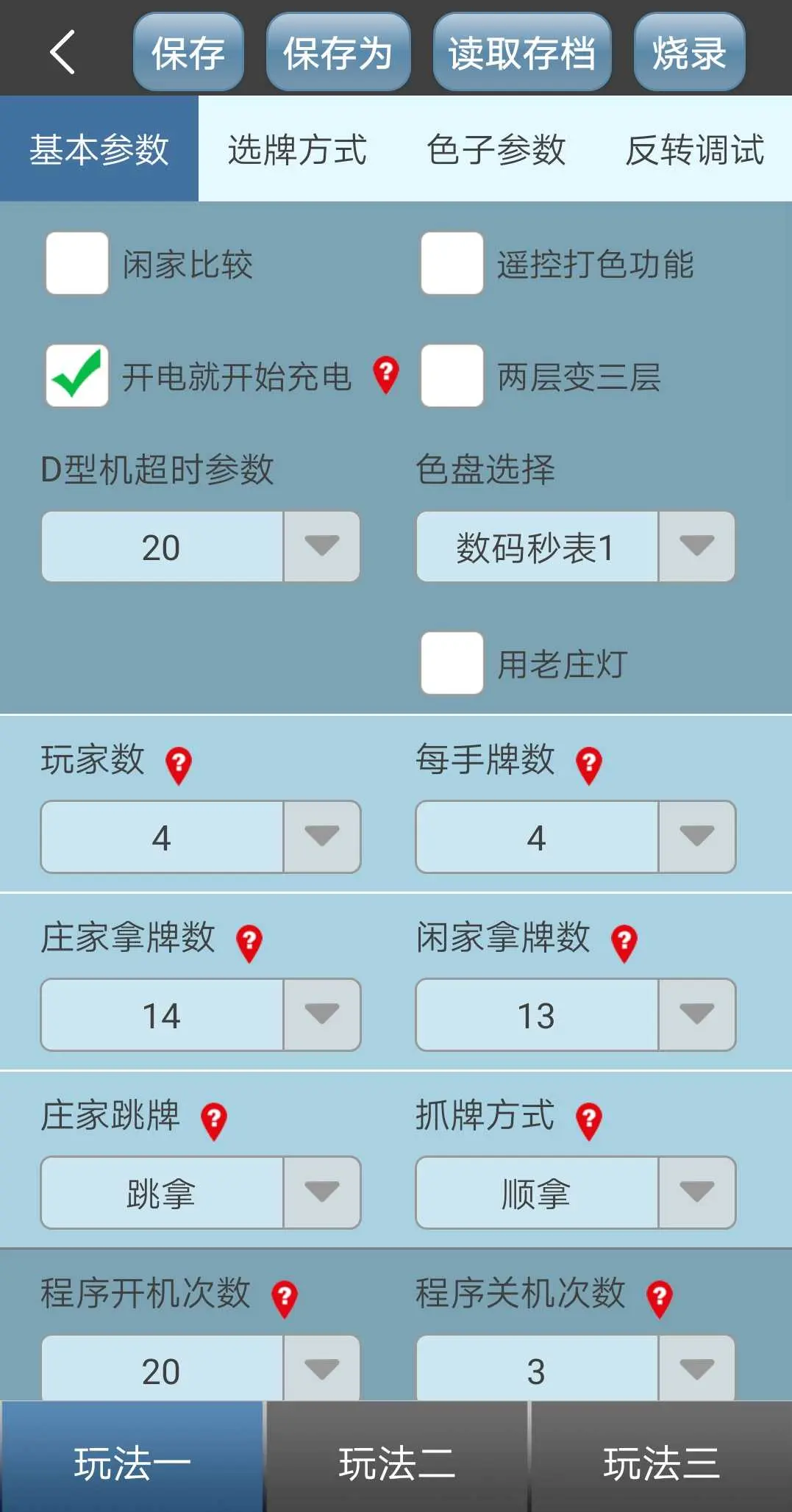This screenshot has height=1512, width=792.
Task: Enable the 遥控打色功能 checkbox
Action: coord(452,263)
